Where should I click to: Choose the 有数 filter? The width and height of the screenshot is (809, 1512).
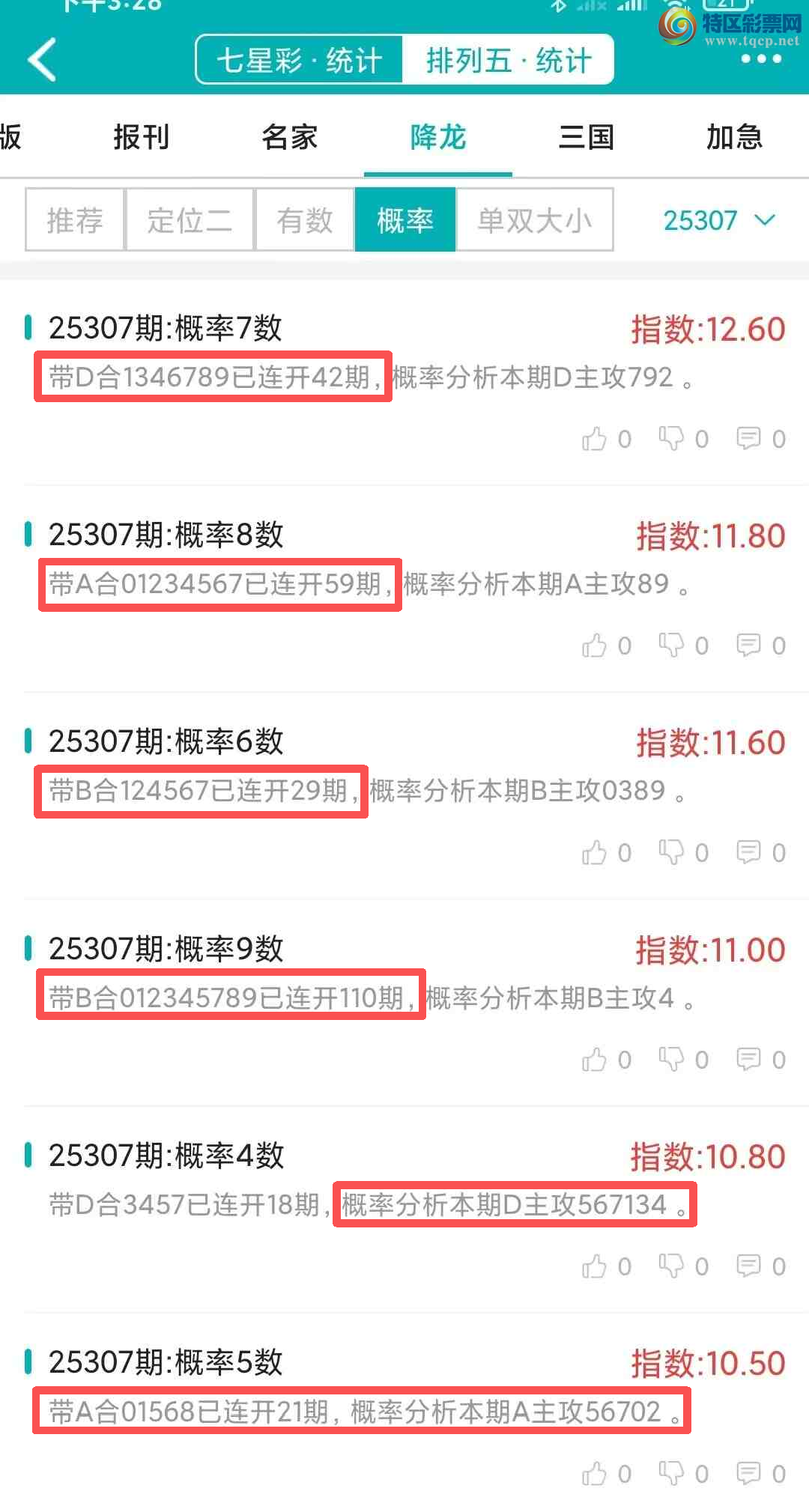304,220
